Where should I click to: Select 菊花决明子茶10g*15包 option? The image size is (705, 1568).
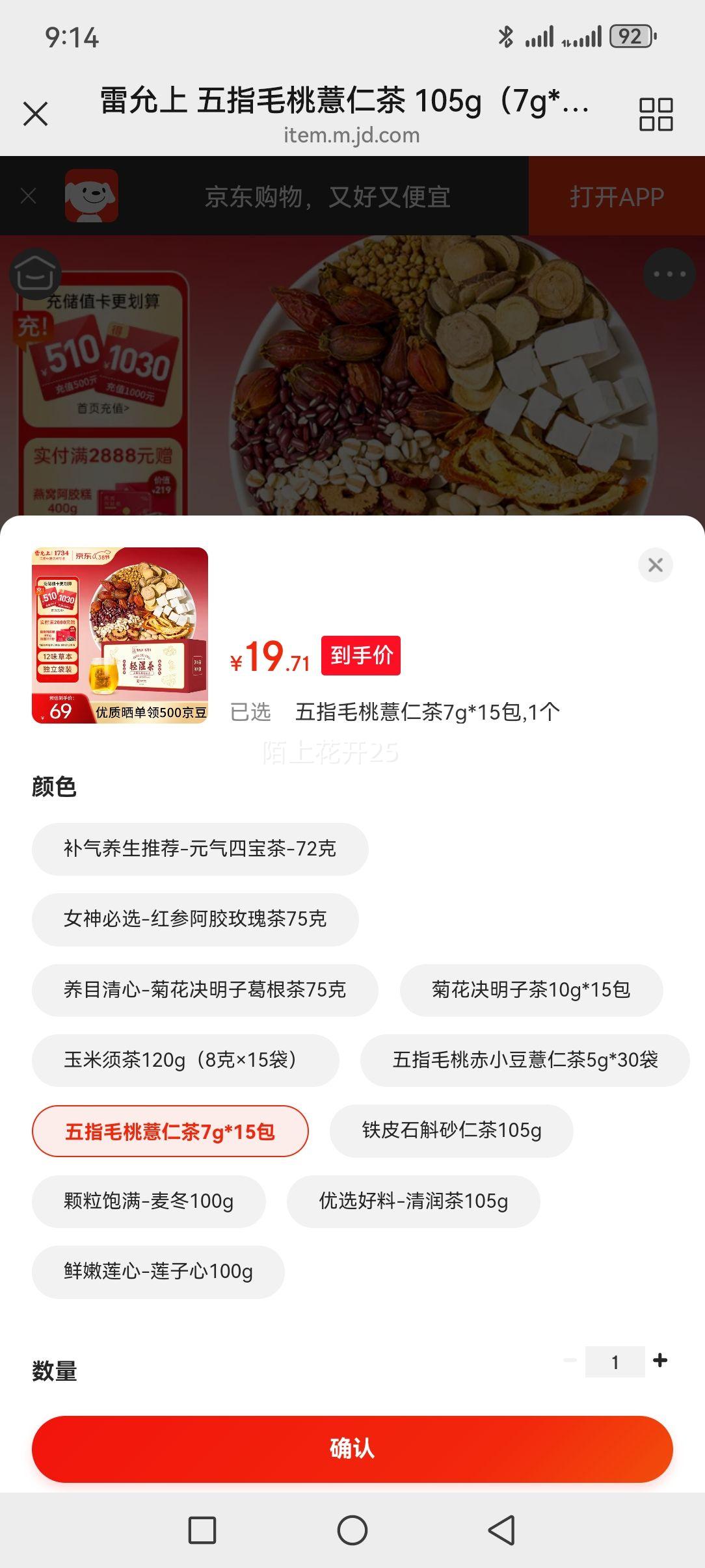coord(531,990)
